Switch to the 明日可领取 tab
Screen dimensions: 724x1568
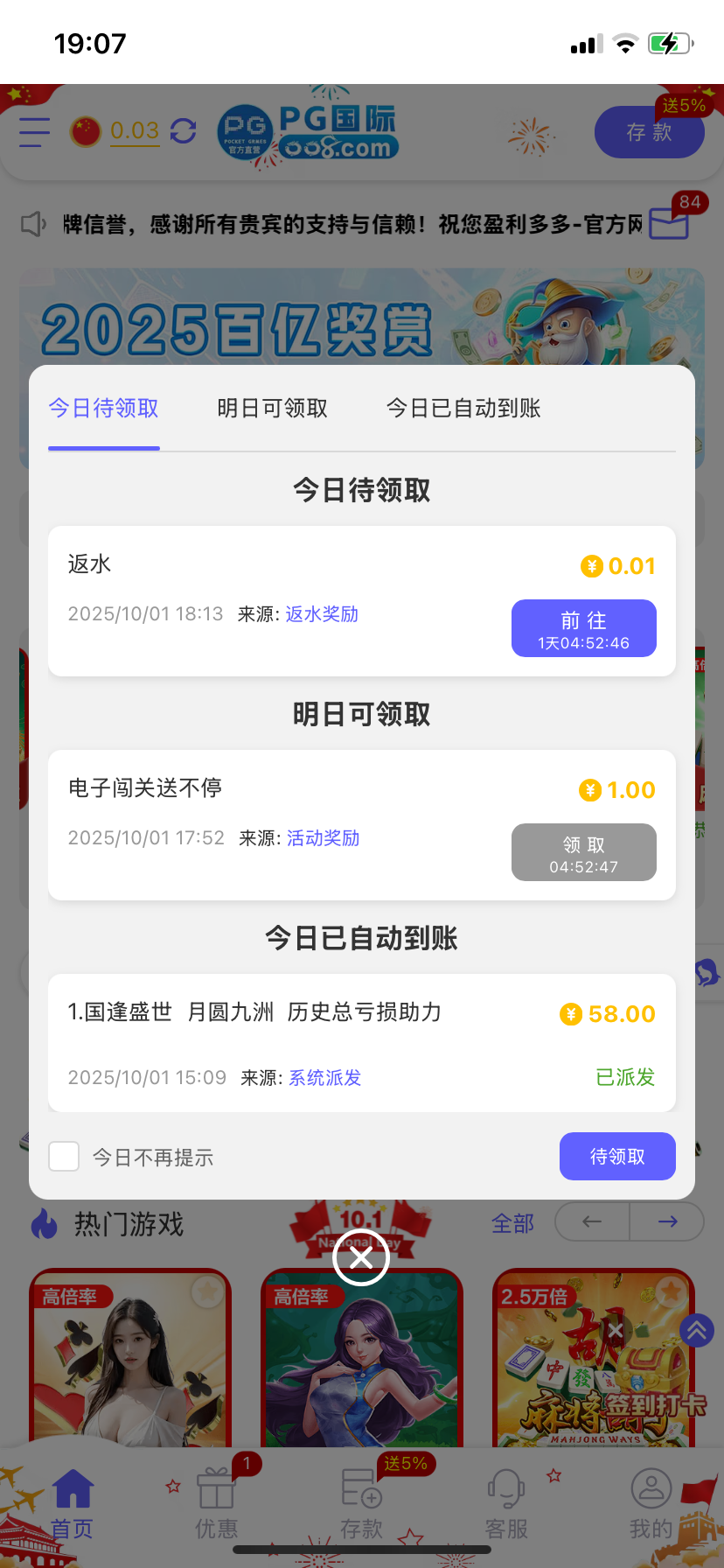[x=272, y=408]
